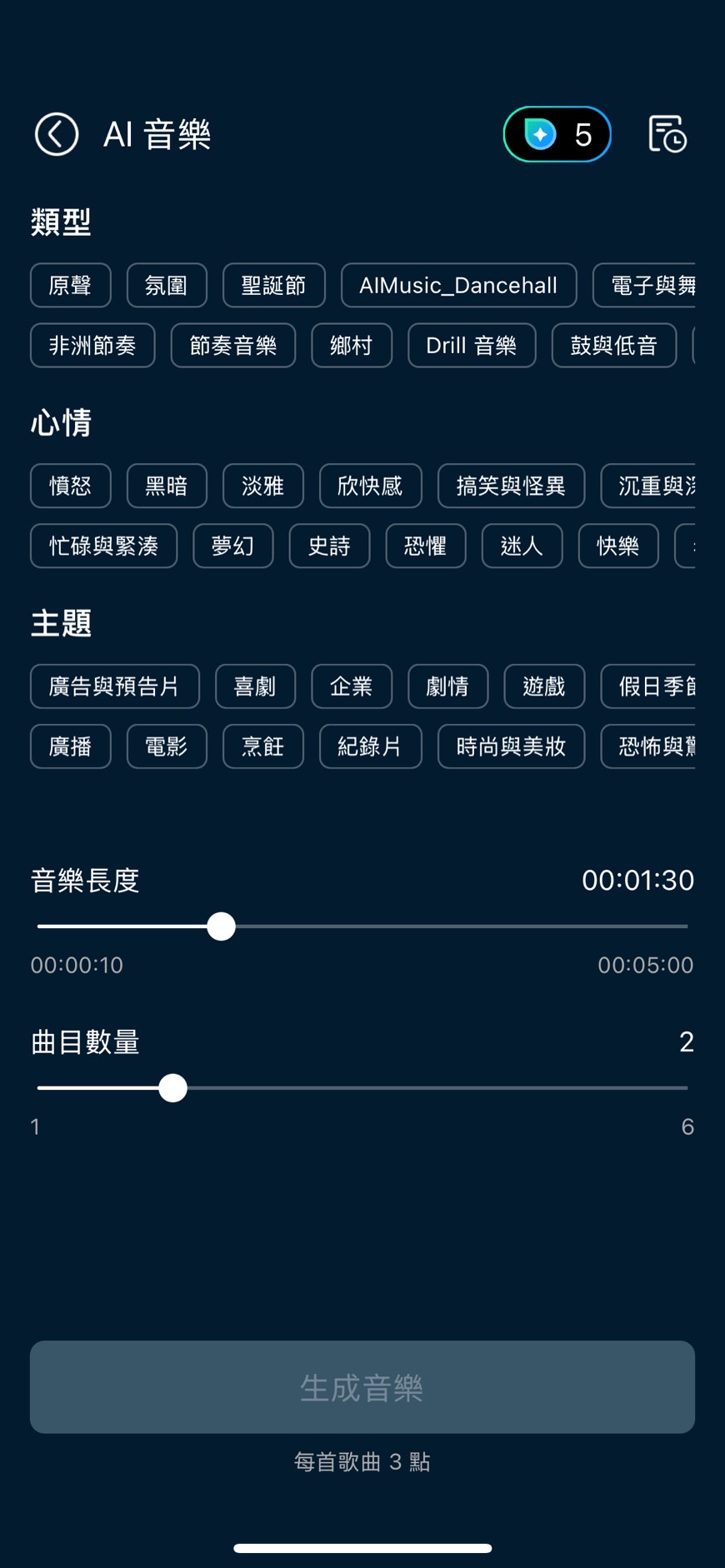Screen dimensions: 725x1568
Task: Enable the 夢幻 mood tag
Action: (x=232, y=546)
